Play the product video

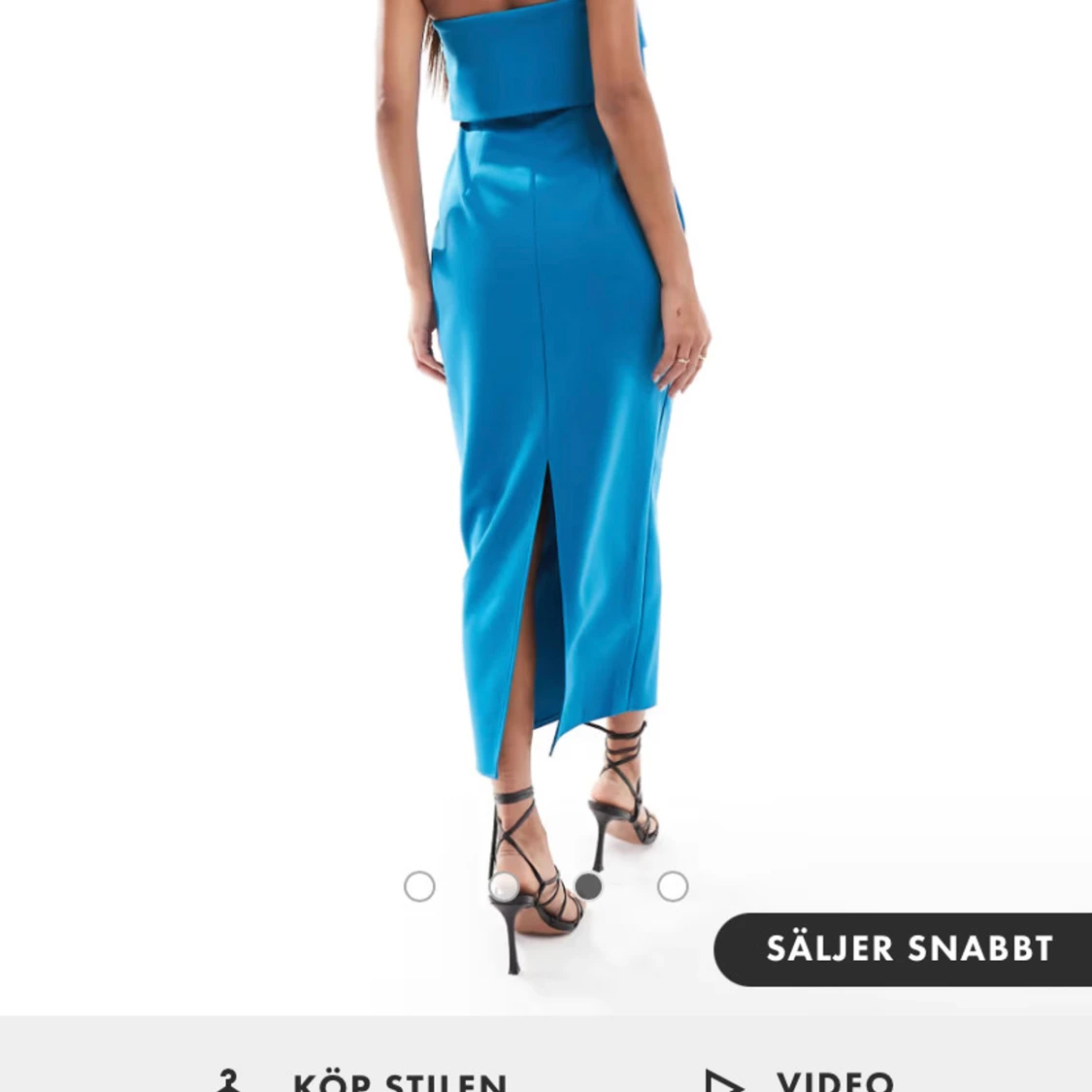click(x=800, y=1081)
